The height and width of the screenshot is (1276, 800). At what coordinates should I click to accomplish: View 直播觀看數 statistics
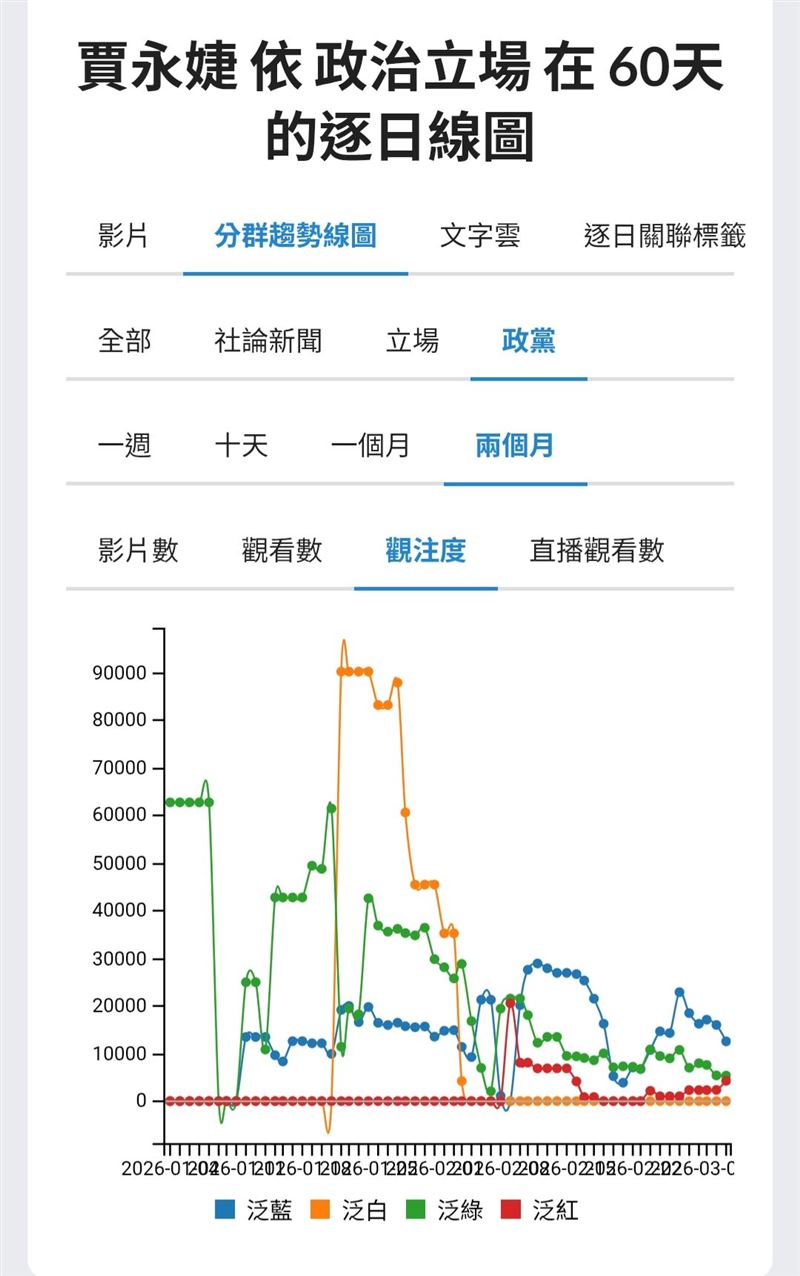coord(599,549)
